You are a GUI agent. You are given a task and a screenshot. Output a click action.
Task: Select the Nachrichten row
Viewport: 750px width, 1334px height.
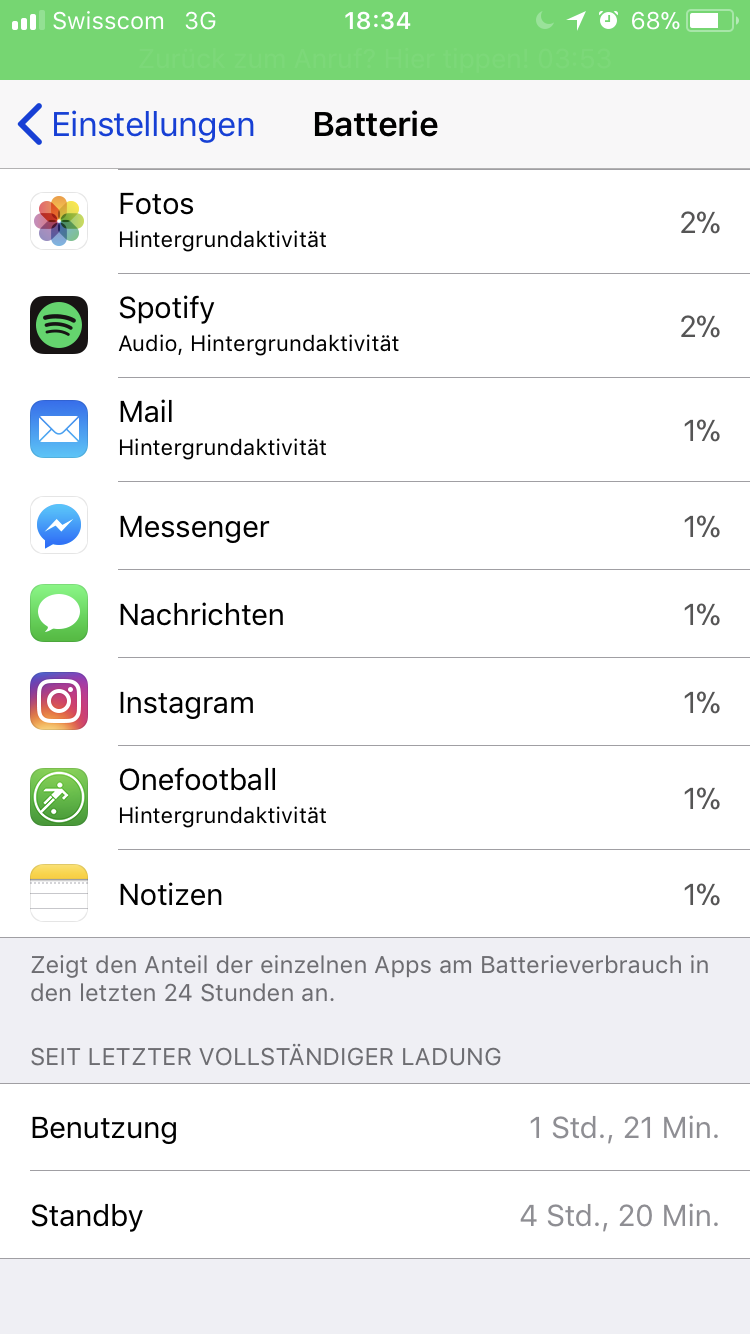pos(375,614)
